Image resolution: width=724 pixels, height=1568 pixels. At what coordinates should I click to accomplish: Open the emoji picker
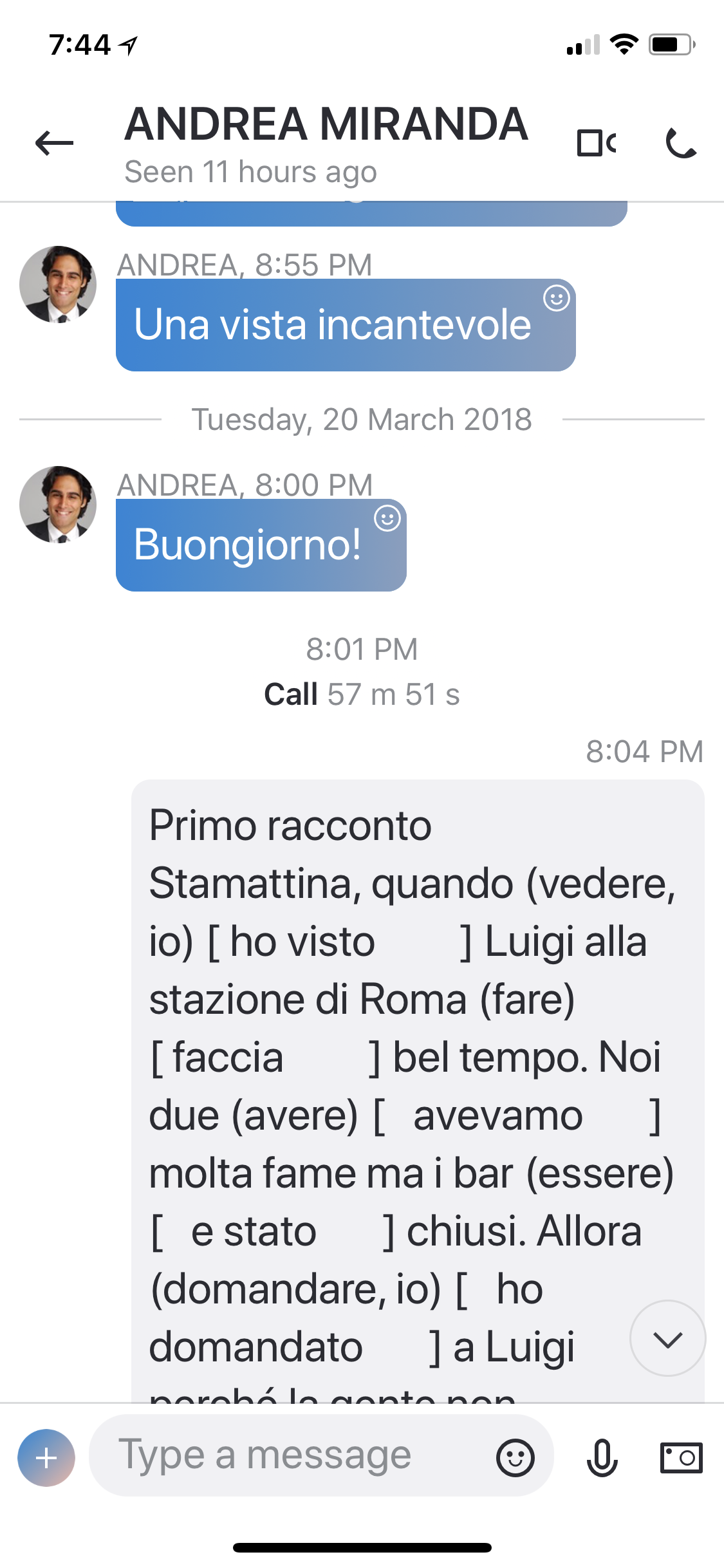[515, 1458]
